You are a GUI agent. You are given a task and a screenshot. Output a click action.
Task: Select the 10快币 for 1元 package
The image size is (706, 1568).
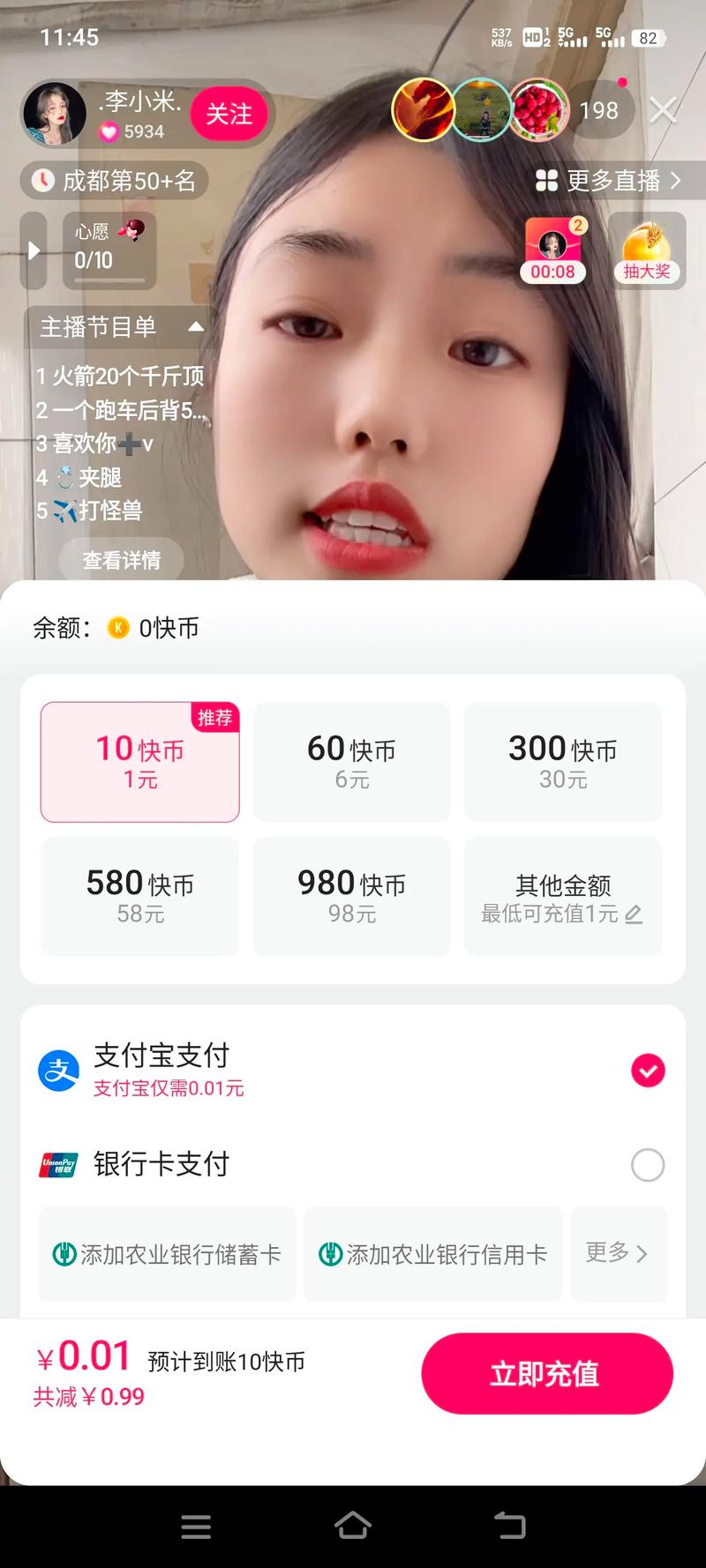coord(140,762)
